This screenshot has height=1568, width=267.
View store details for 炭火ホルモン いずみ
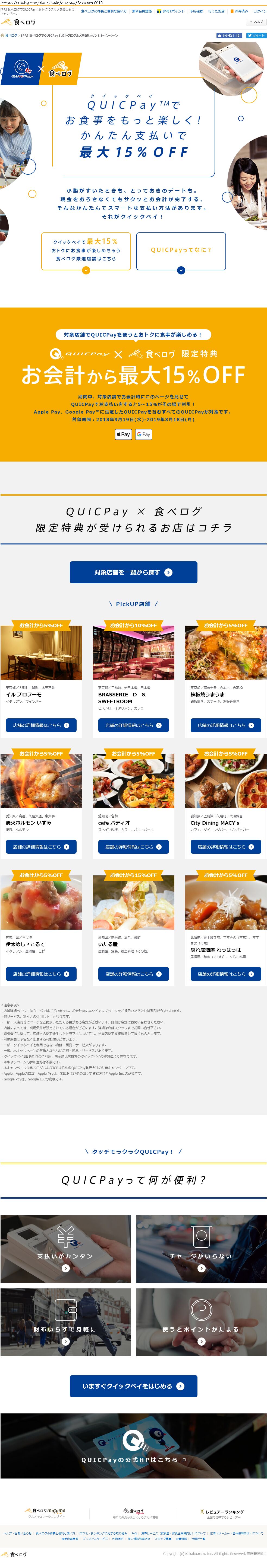41,846
